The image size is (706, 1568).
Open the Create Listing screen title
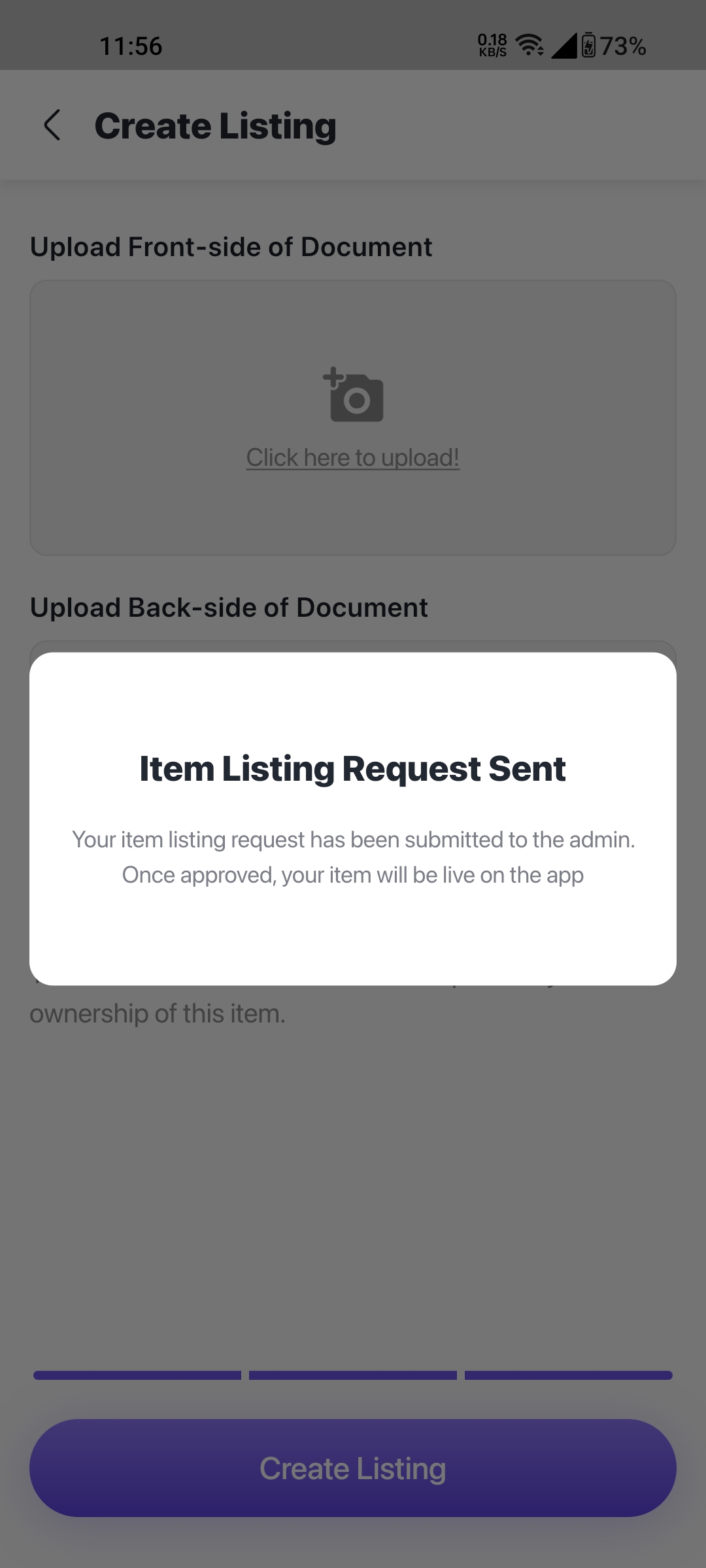[216, 125]
